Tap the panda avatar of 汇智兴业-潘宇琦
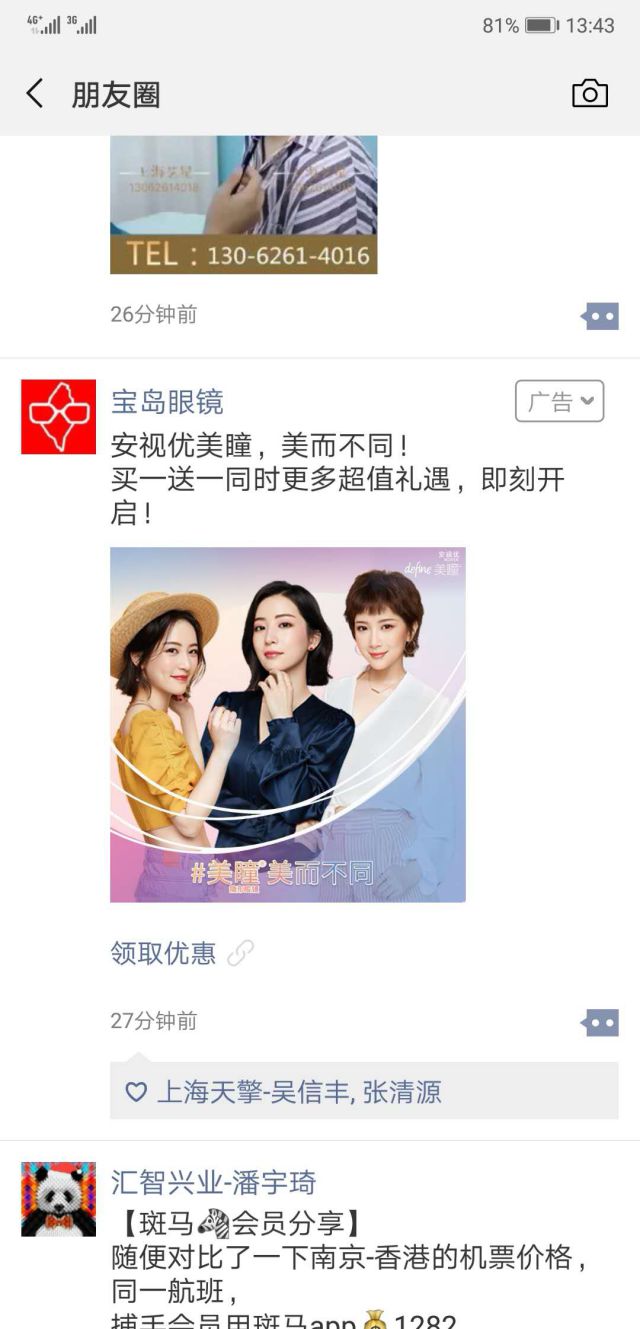 (58, 1199)
